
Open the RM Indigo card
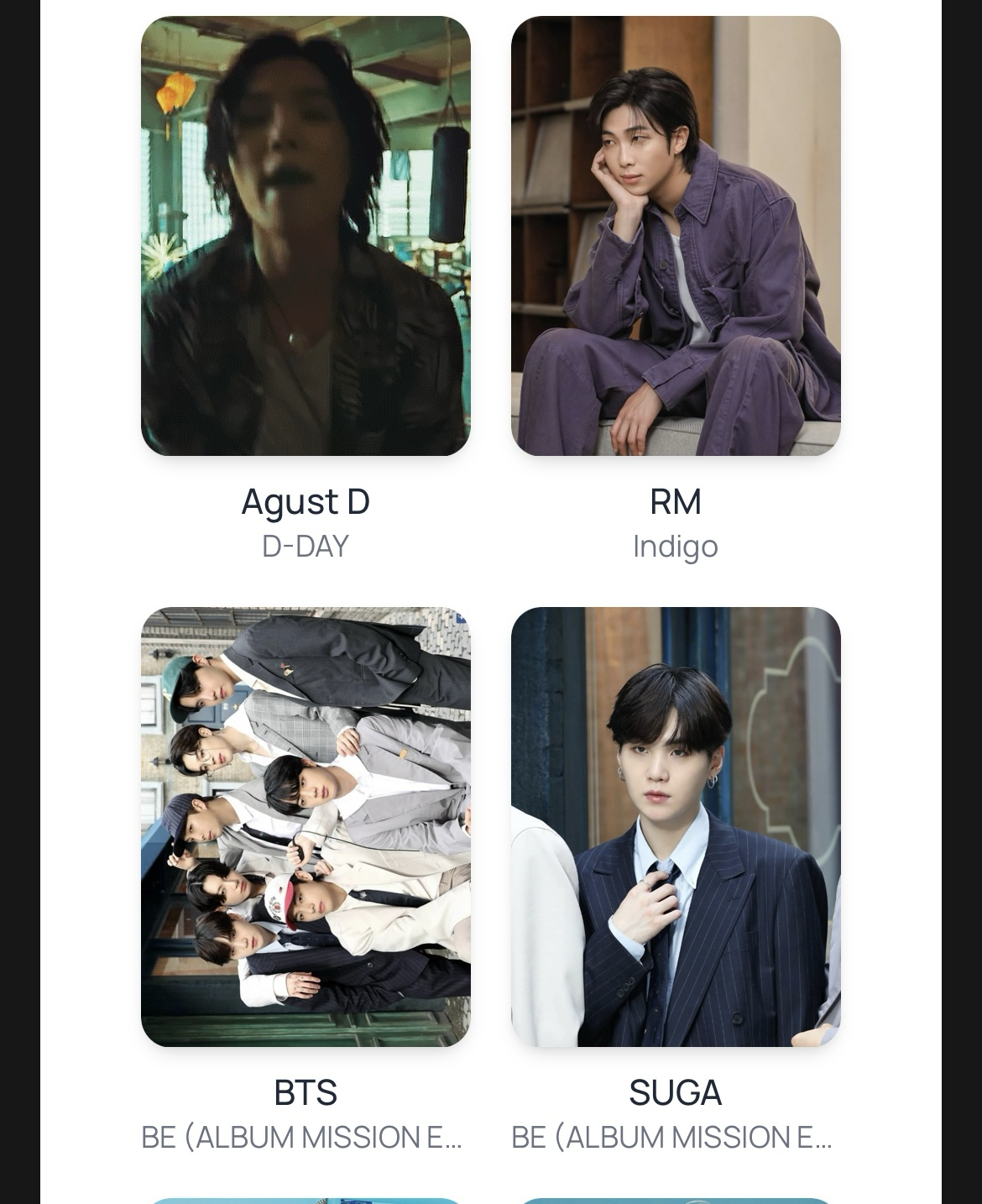(676, 236)
